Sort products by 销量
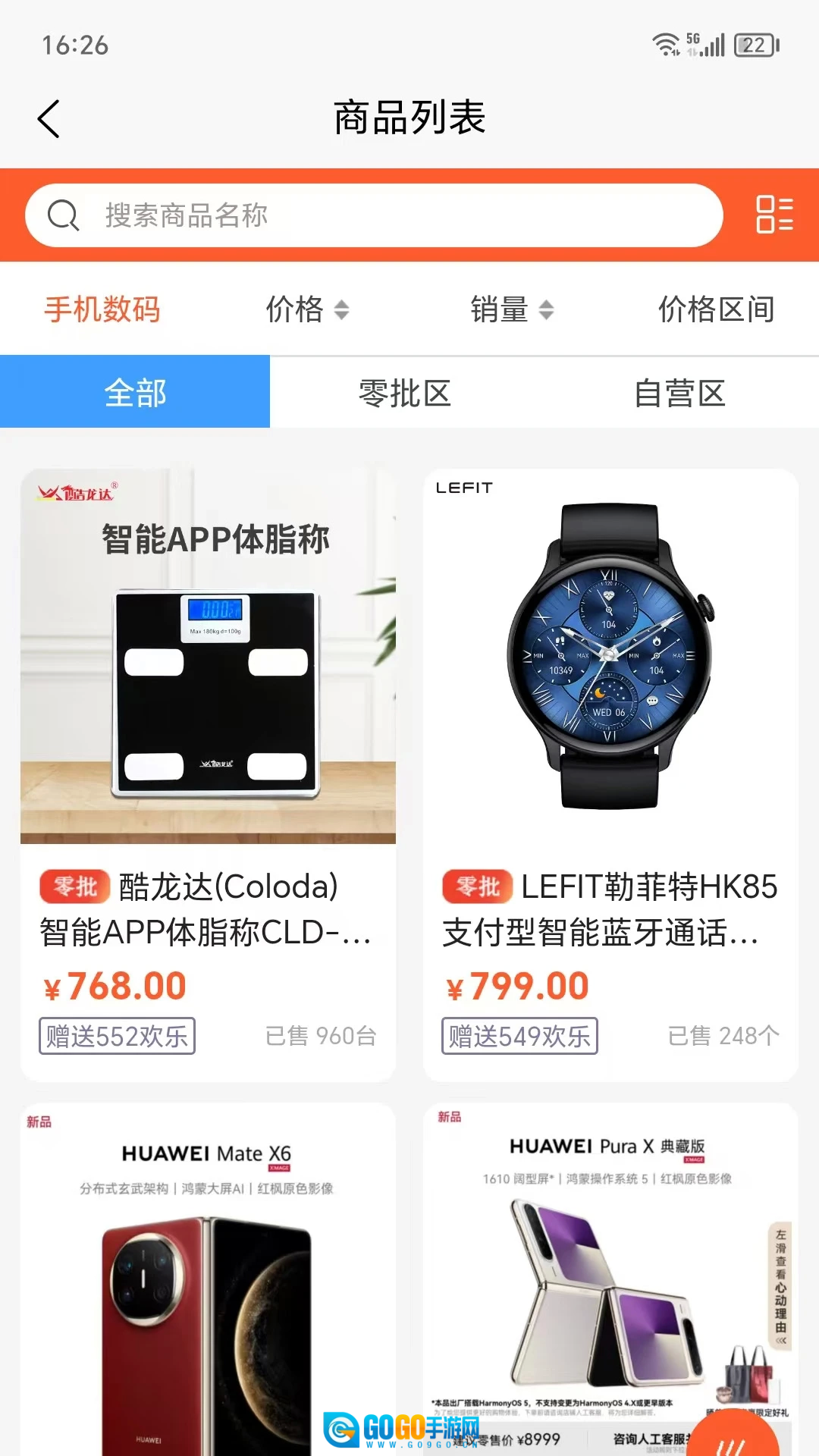 [x=512, y=309]
